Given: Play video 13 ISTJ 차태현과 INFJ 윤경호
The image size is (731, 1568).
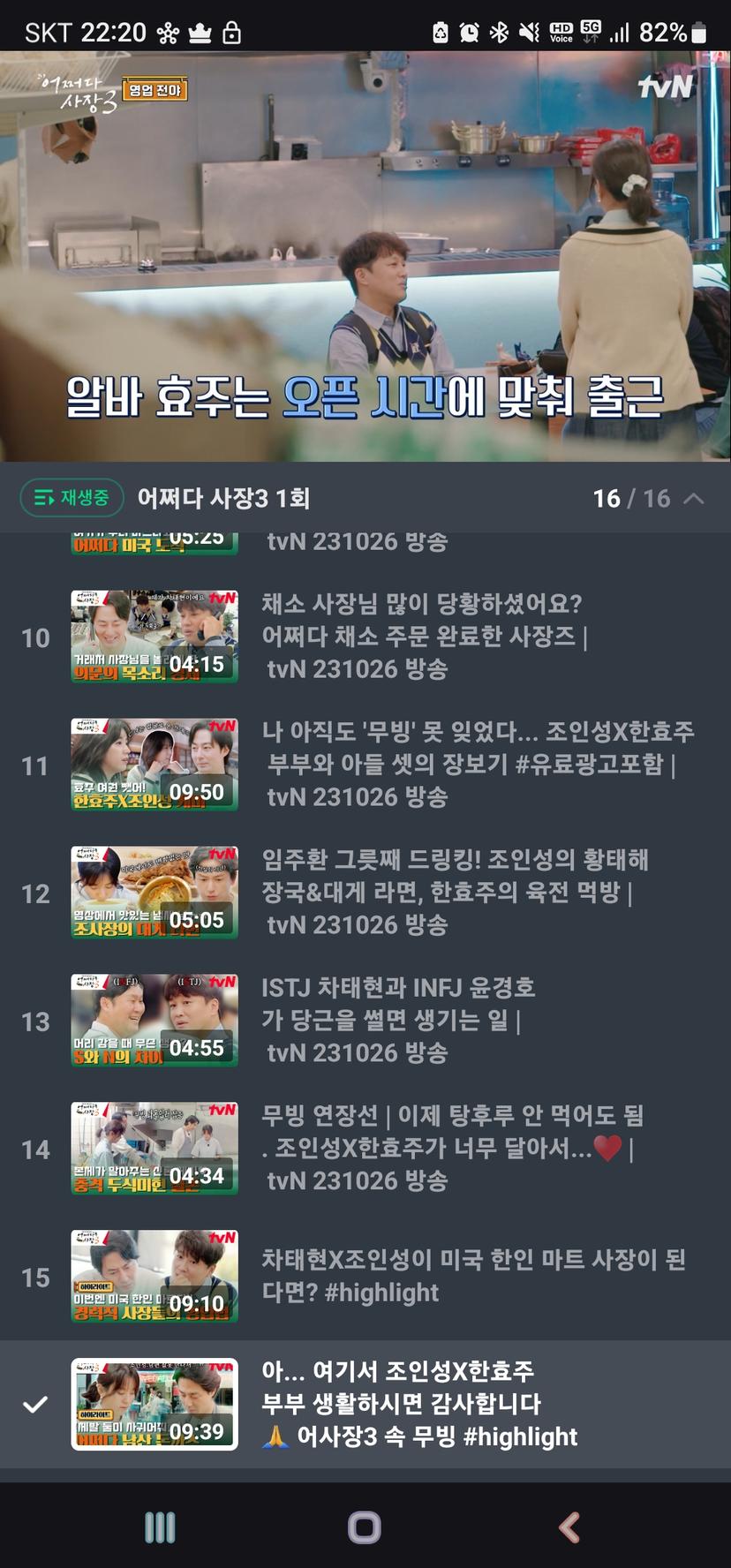Looking at the screenshot, I should click(x=365, y=1021).
